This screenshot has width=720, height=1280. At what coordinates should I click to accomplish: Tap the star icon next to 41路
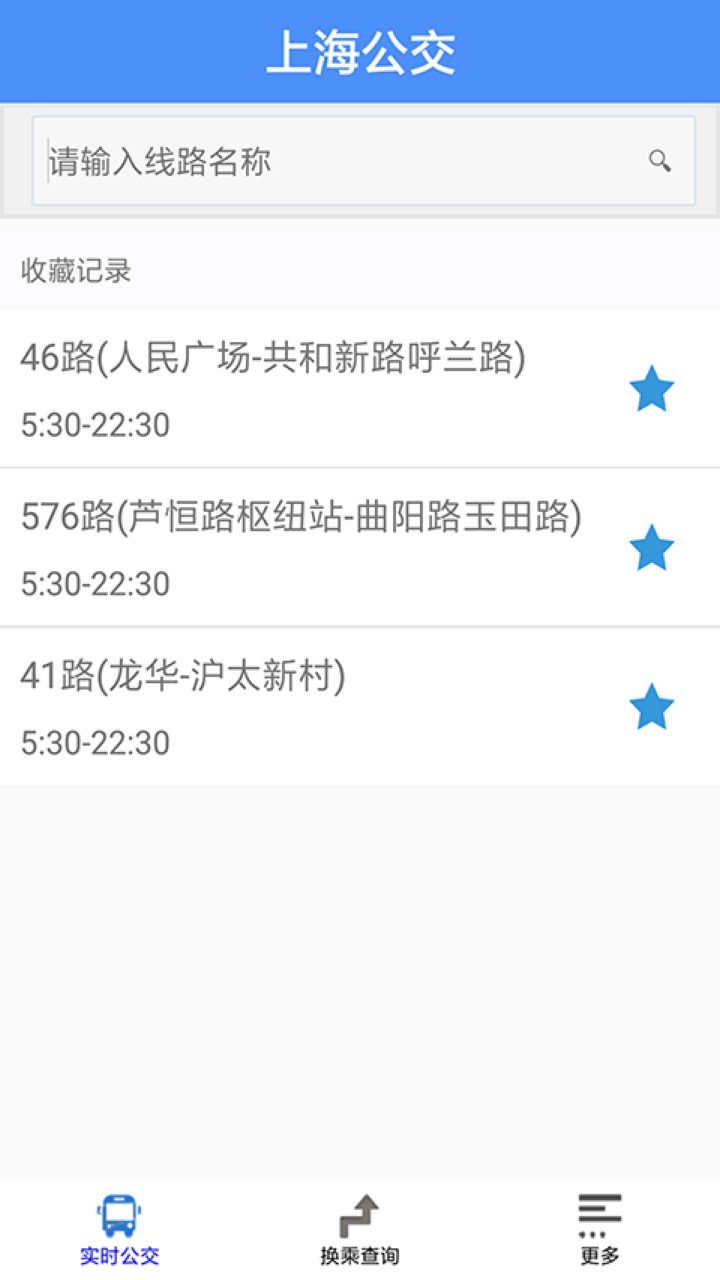click(651, 706)
